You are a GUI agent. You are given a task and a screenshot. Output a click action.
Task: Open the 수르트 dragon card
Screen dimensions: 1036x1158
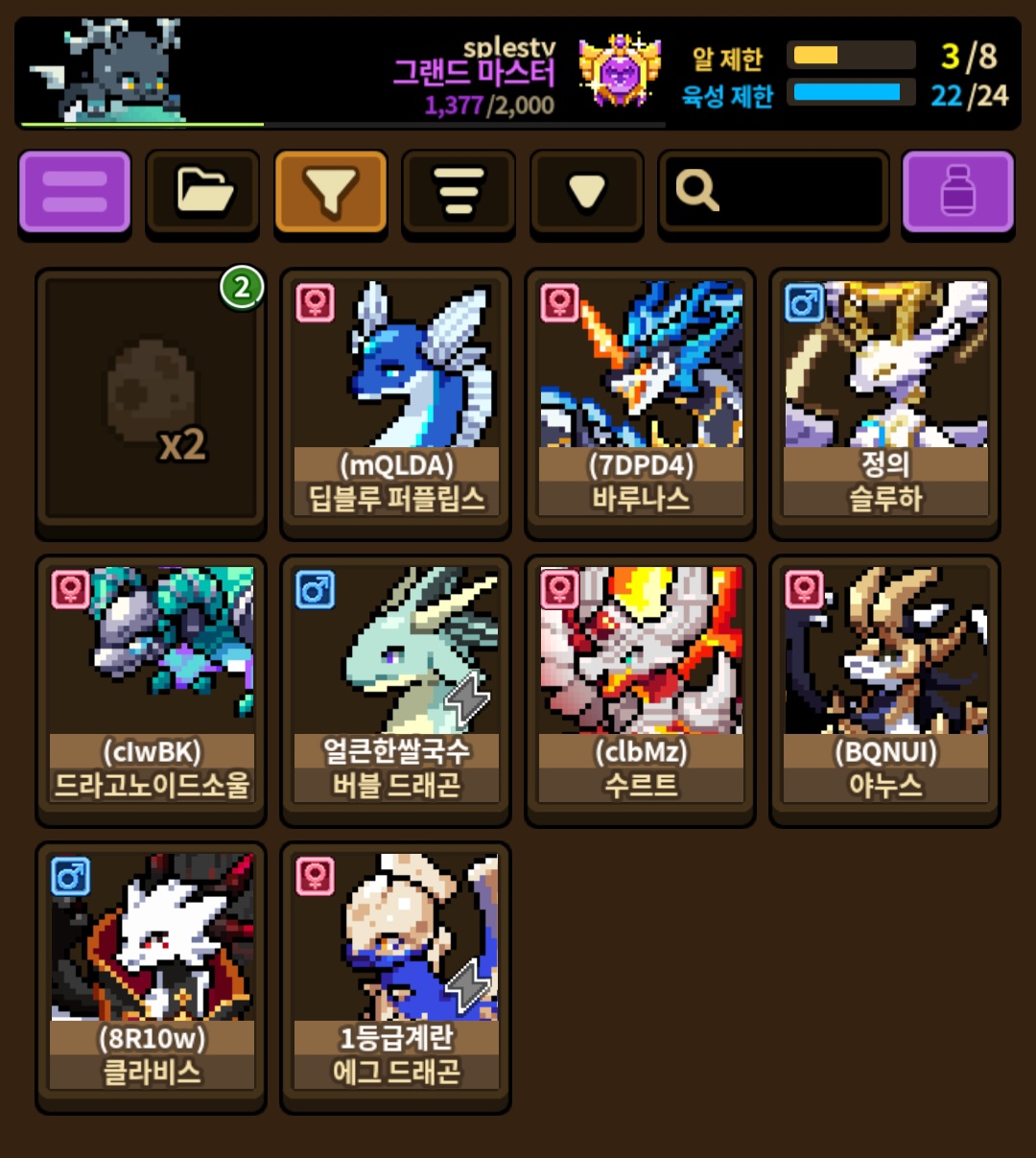(641, 690)
